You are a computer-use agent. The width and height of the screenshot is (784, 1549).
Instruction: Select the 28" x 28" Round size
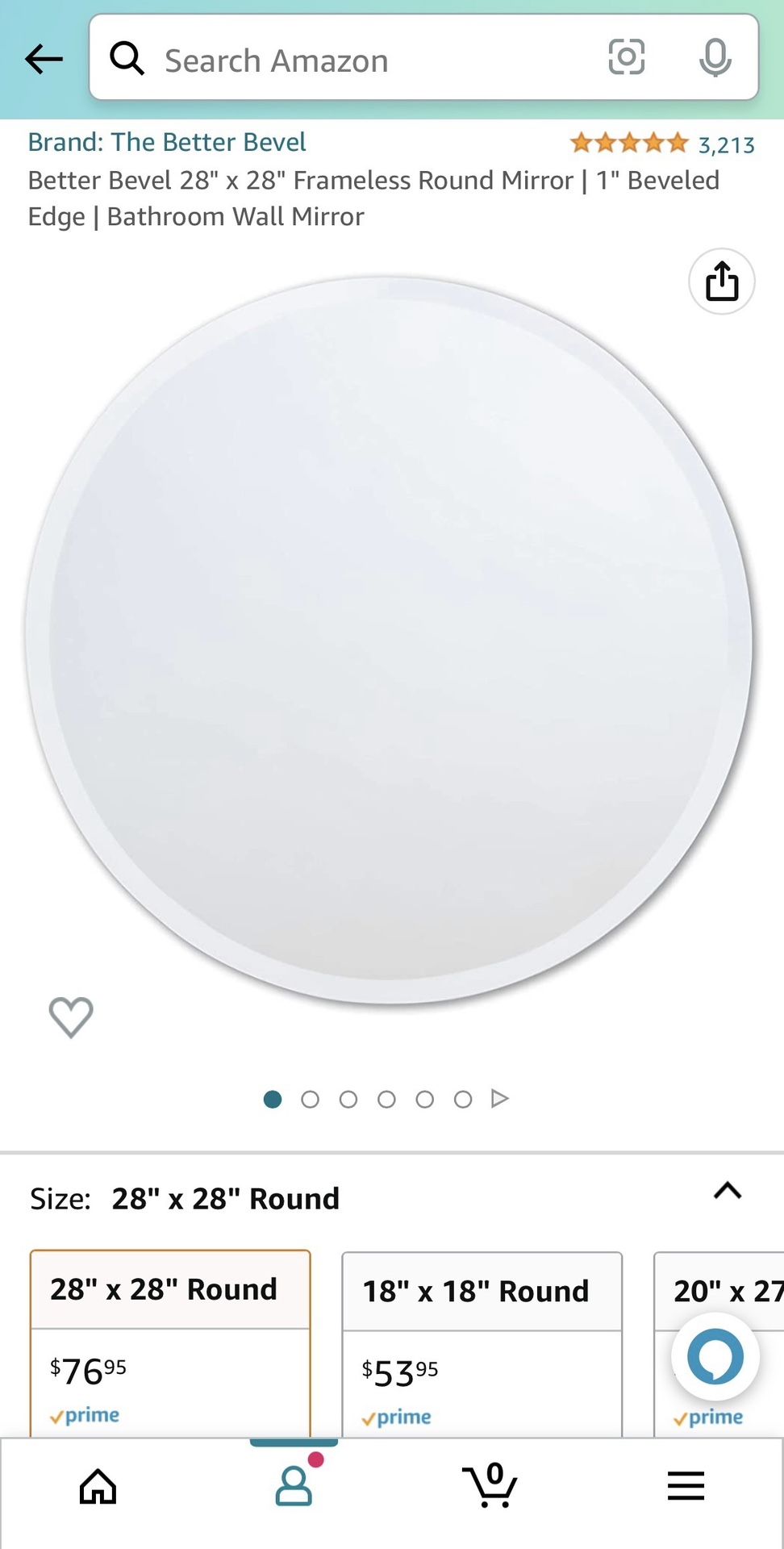[x=170, y=1339]
